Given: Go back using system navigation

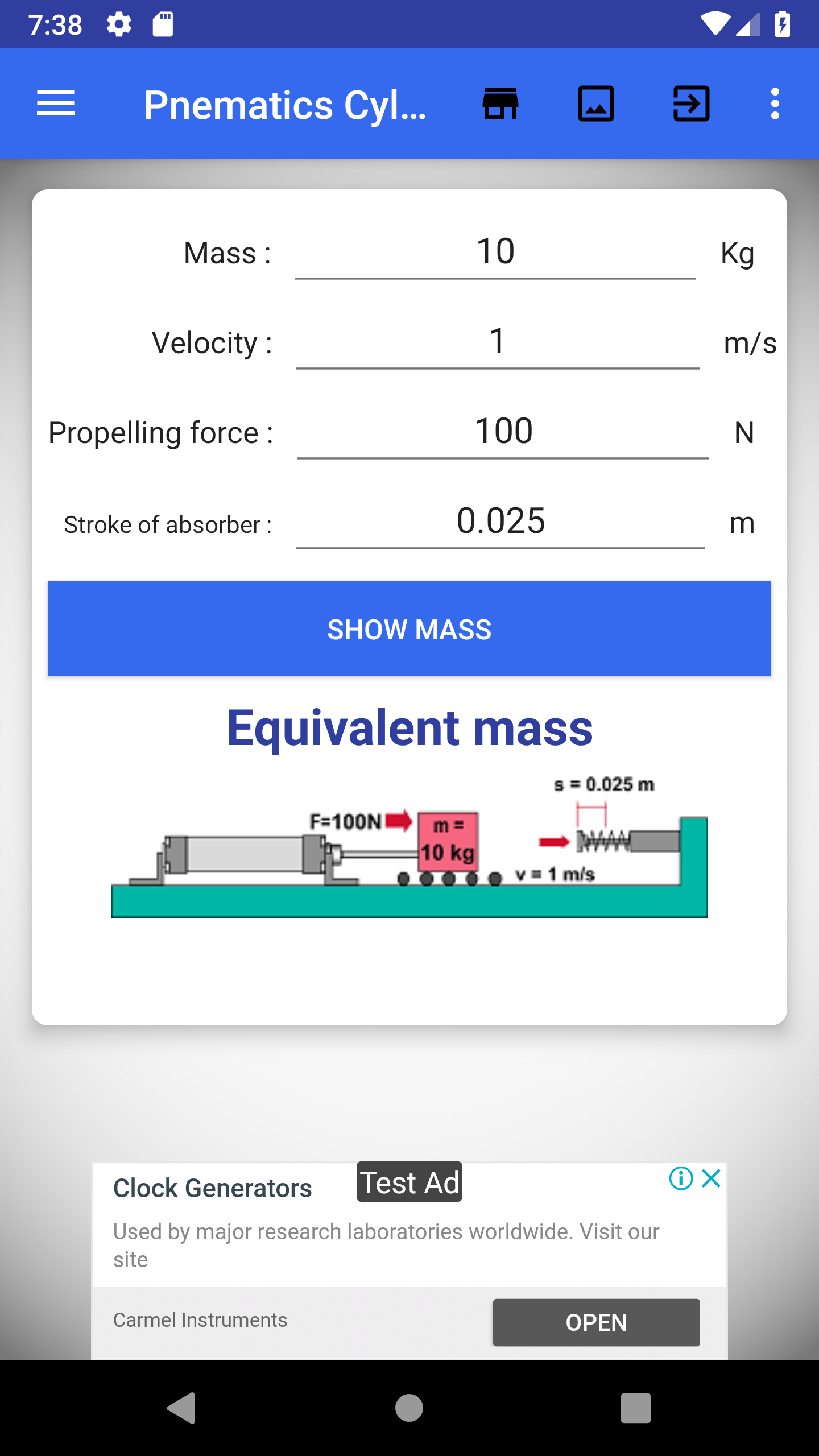Looking at the screenshot, I should click(x=181, y=1408).
